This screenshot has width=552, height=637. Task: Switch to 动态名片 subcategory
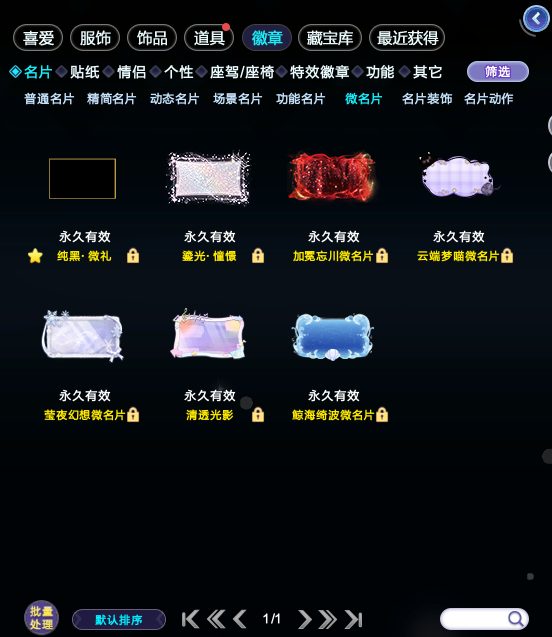tap(174, 99)
